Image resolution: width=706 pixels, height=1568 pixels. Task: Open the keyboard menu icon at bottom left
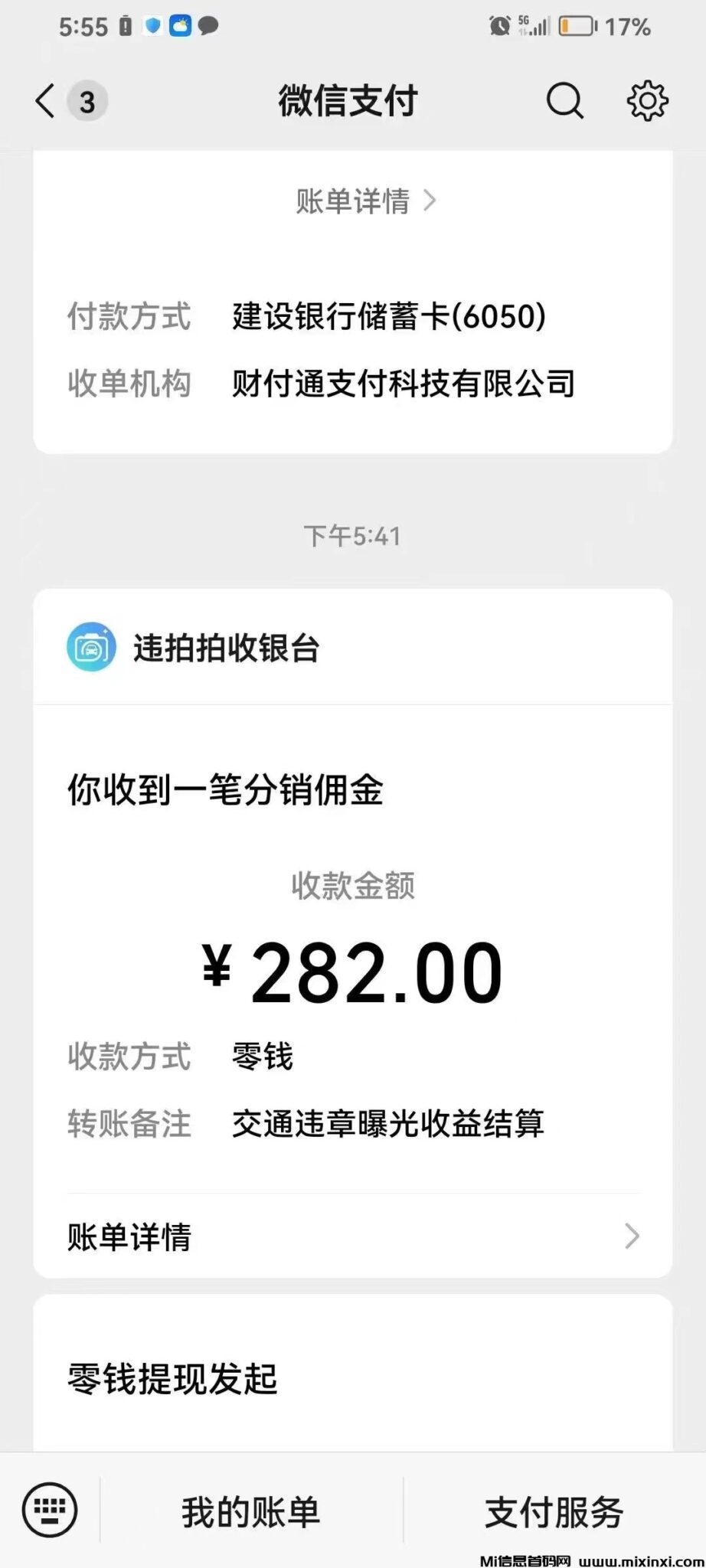click(x=48, y=1508)
